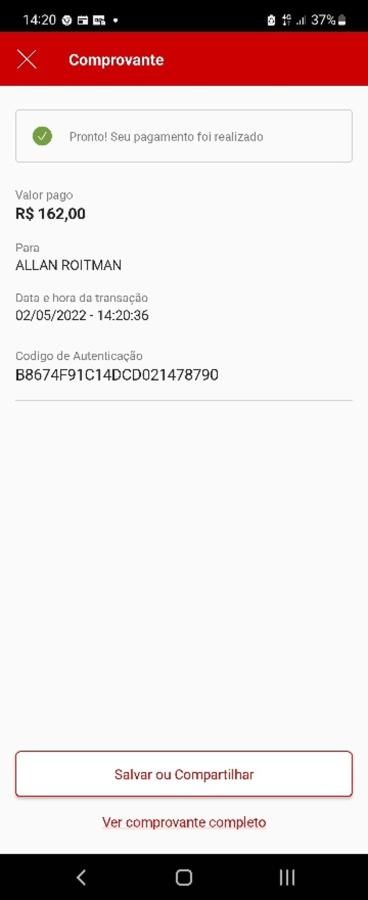Tap Salvar ou Compartilhar button
The height and width of the screenshot is (900, 368).
point(184,774)
